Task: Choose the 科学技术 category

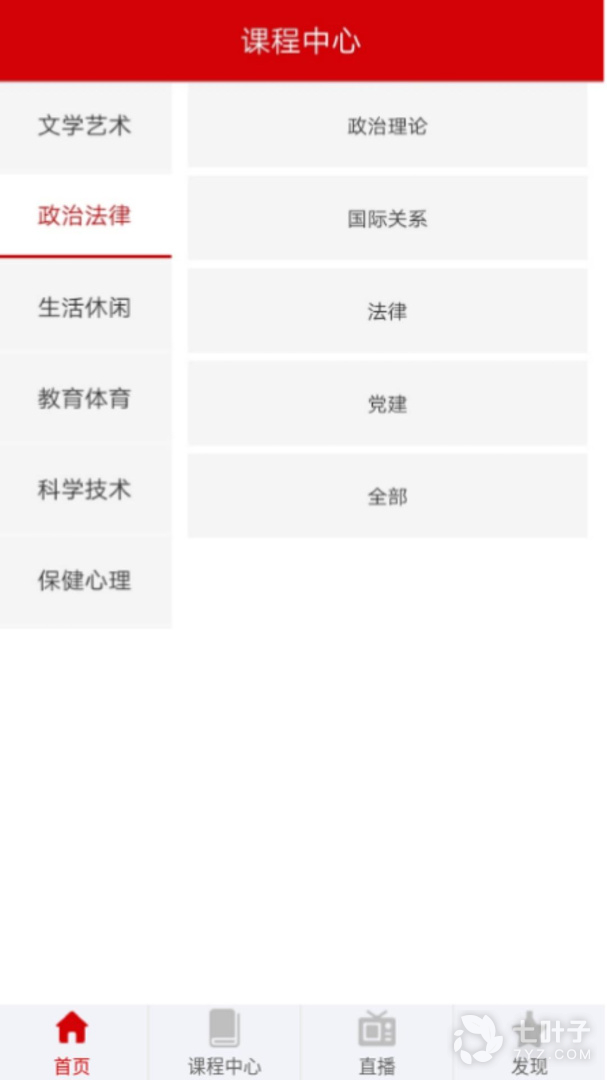Action: [85, 489]
